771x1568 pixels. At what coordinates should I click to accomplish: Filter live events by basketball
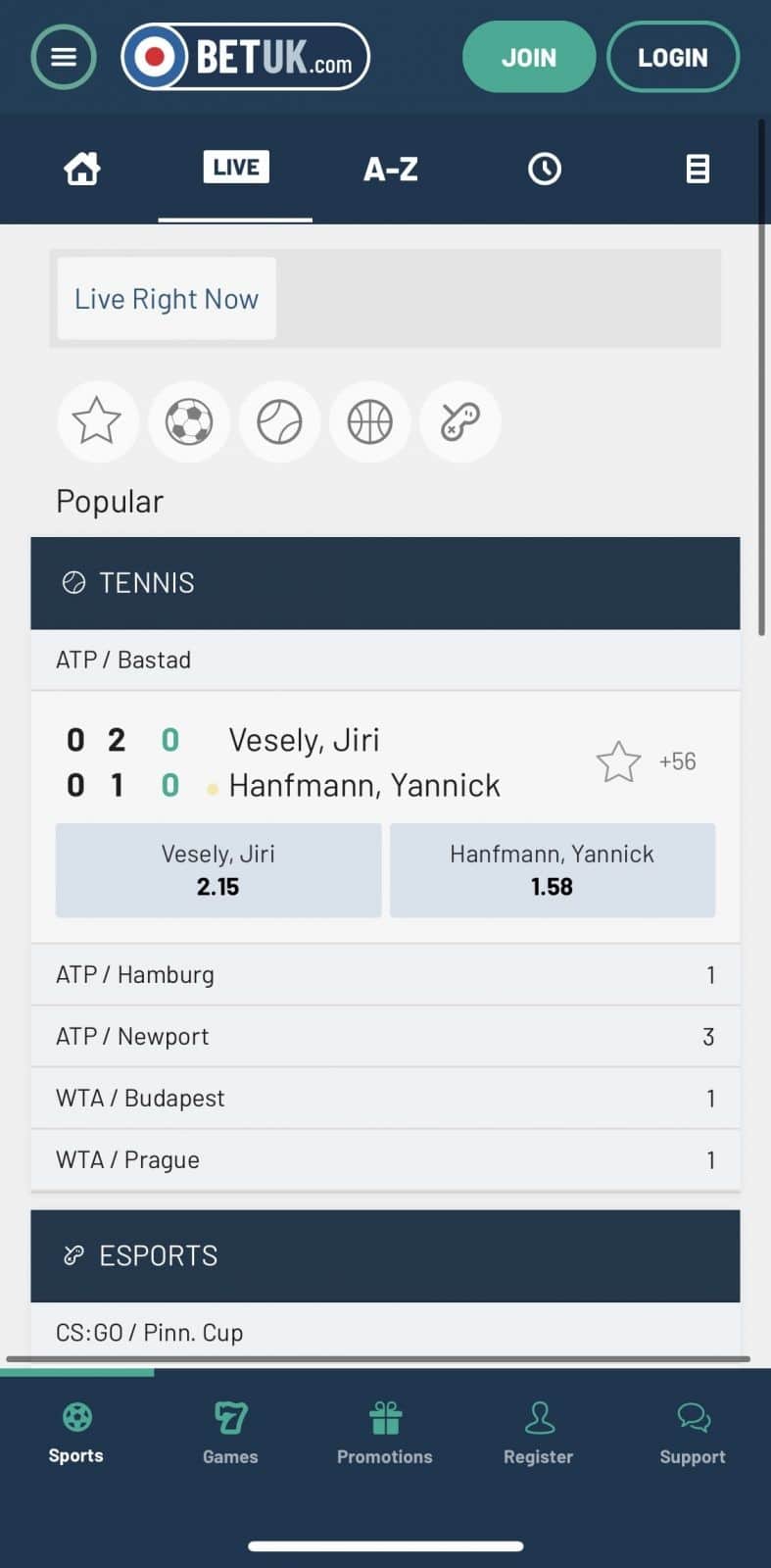coord(369,421)
